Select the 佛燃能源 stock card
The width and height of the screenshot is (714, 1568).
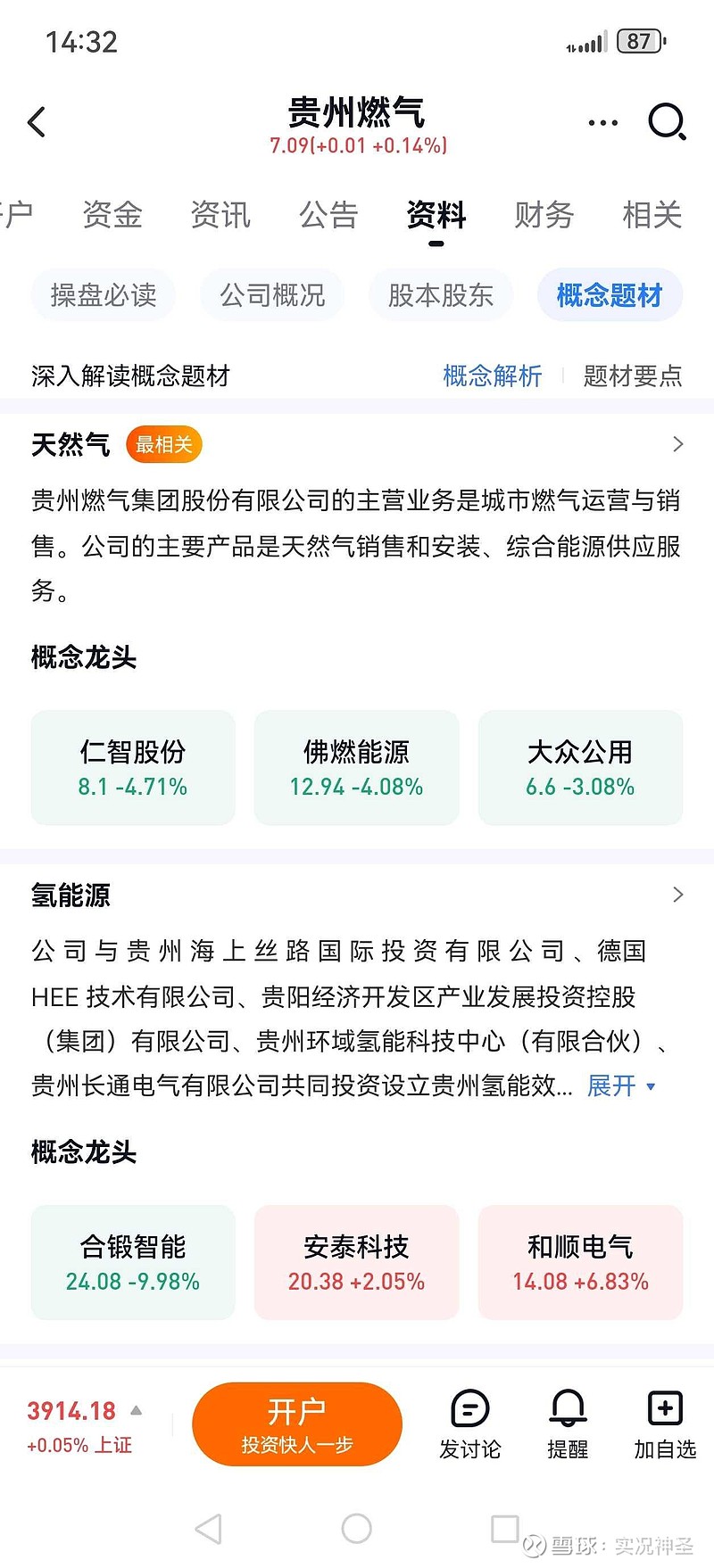[356, 767]
